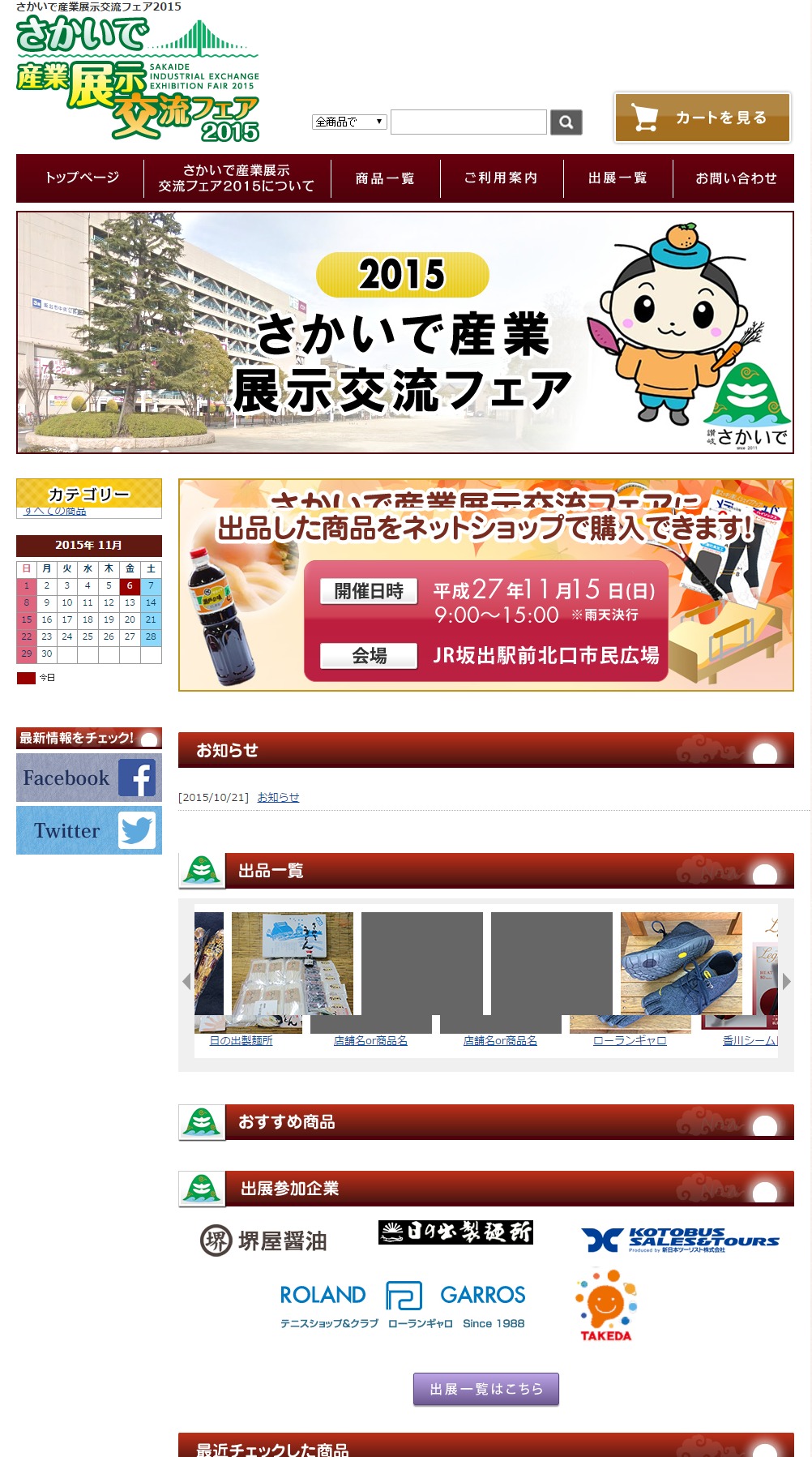Open the ローランギャロ product link
This screenshot has height=1457, width=812.
pyautogui.click(x=630, y=1040)
